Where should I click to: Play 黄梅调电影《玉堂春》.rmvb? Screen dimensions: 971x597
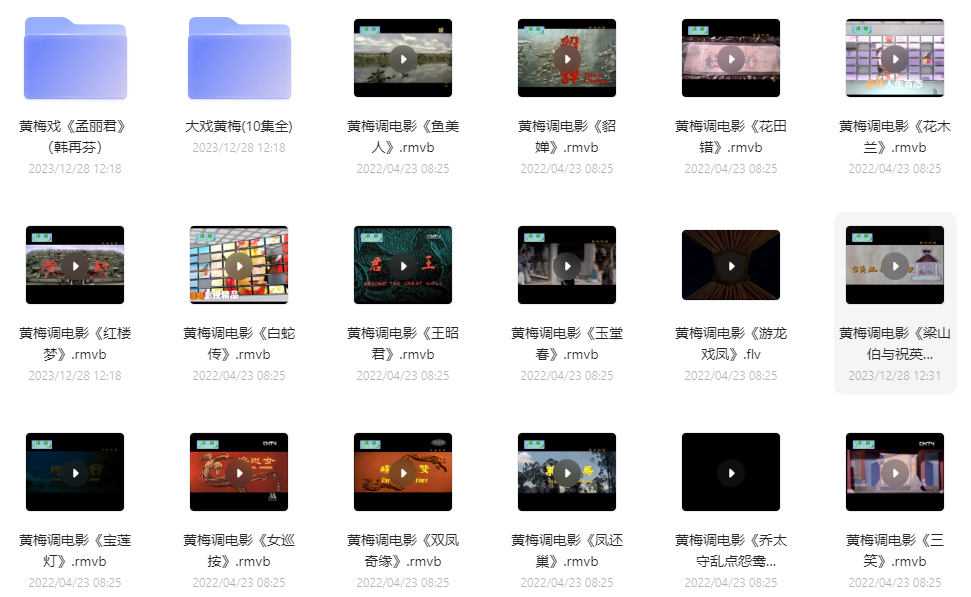[x=567, y=265]
